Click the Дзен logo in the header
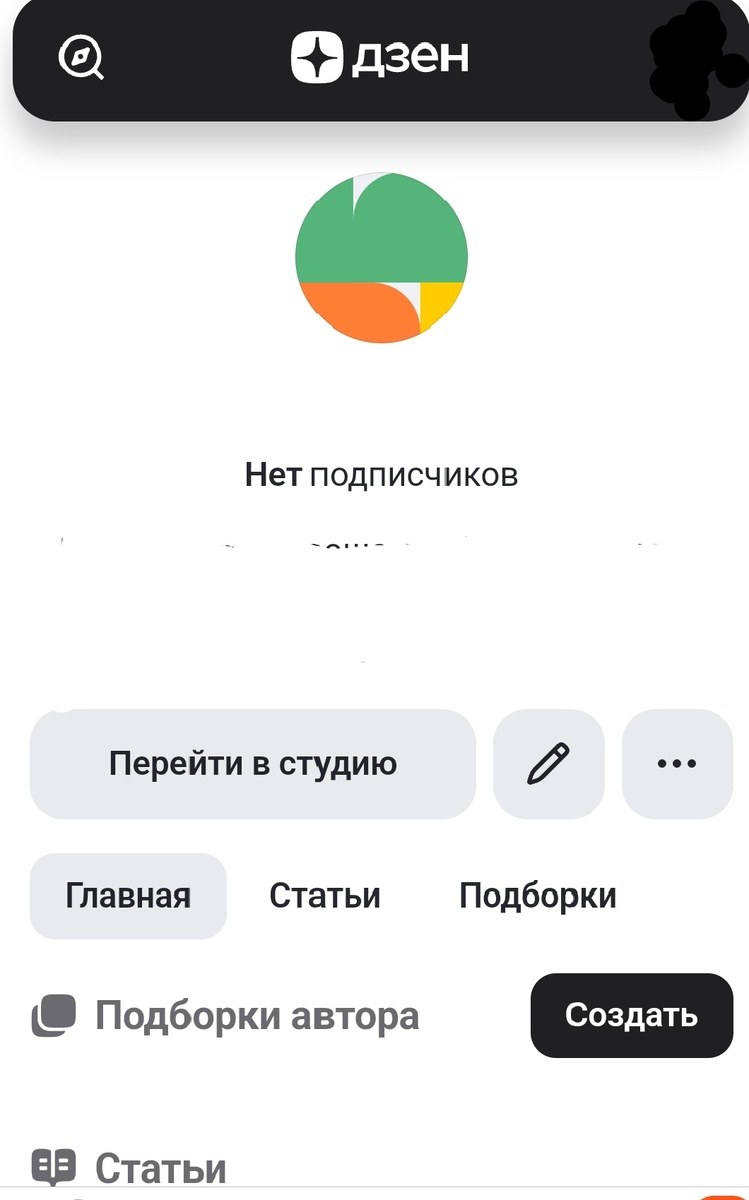Screen dimensions: 749x1200 pos(378,56)
